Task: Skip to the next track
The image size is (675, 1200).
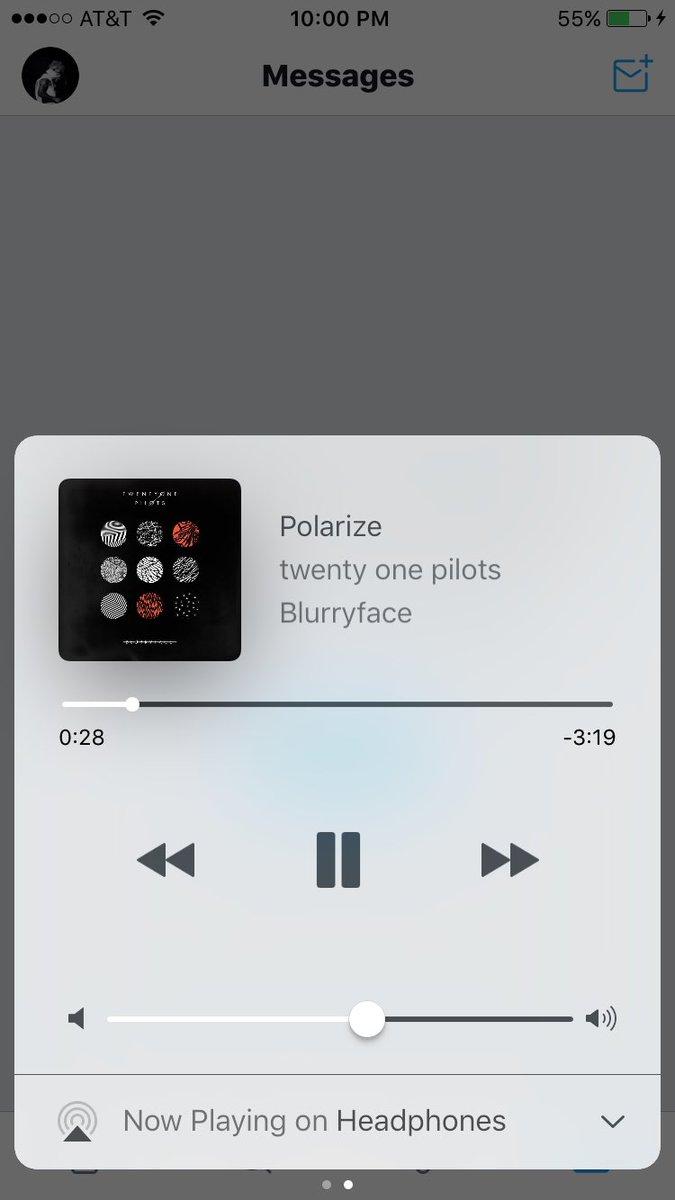Action: (509, 860)
